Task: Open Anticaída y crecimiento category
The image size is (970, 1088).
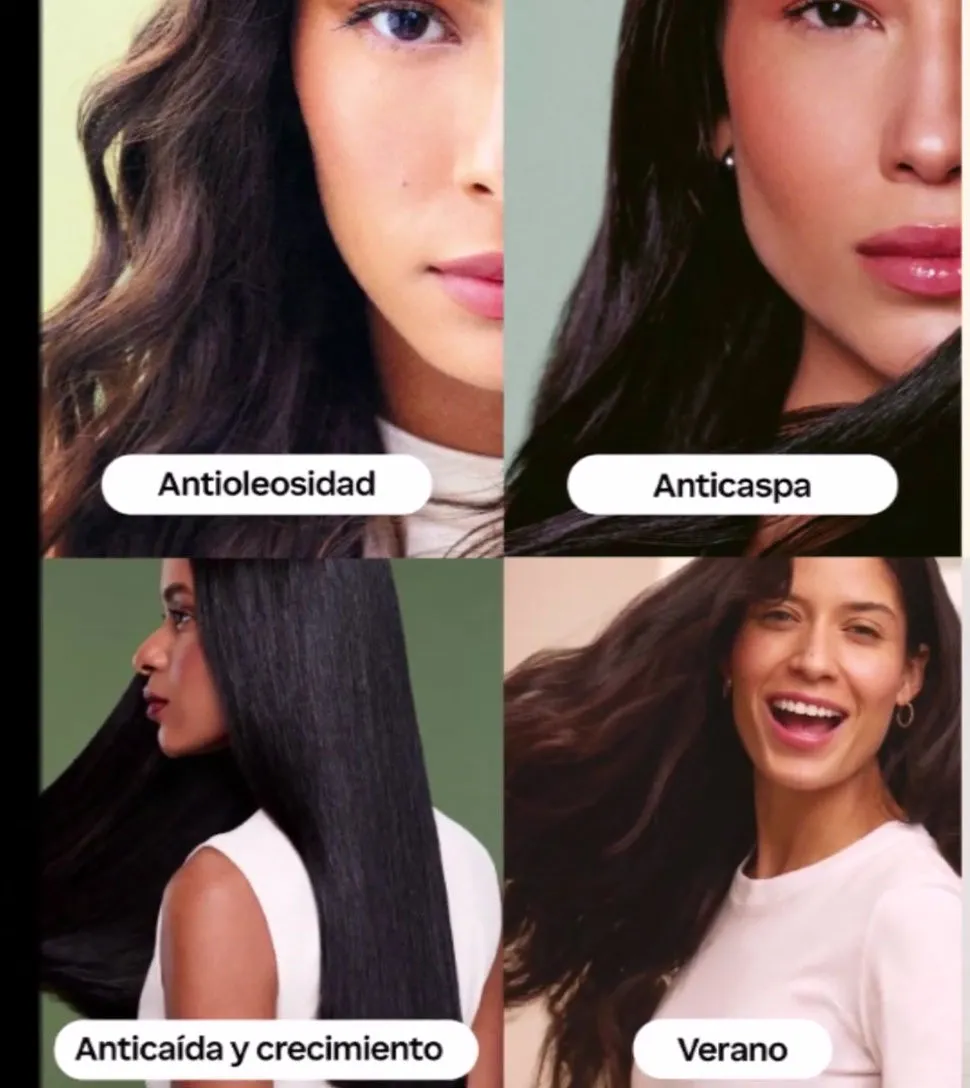Action: [259, 1049]
